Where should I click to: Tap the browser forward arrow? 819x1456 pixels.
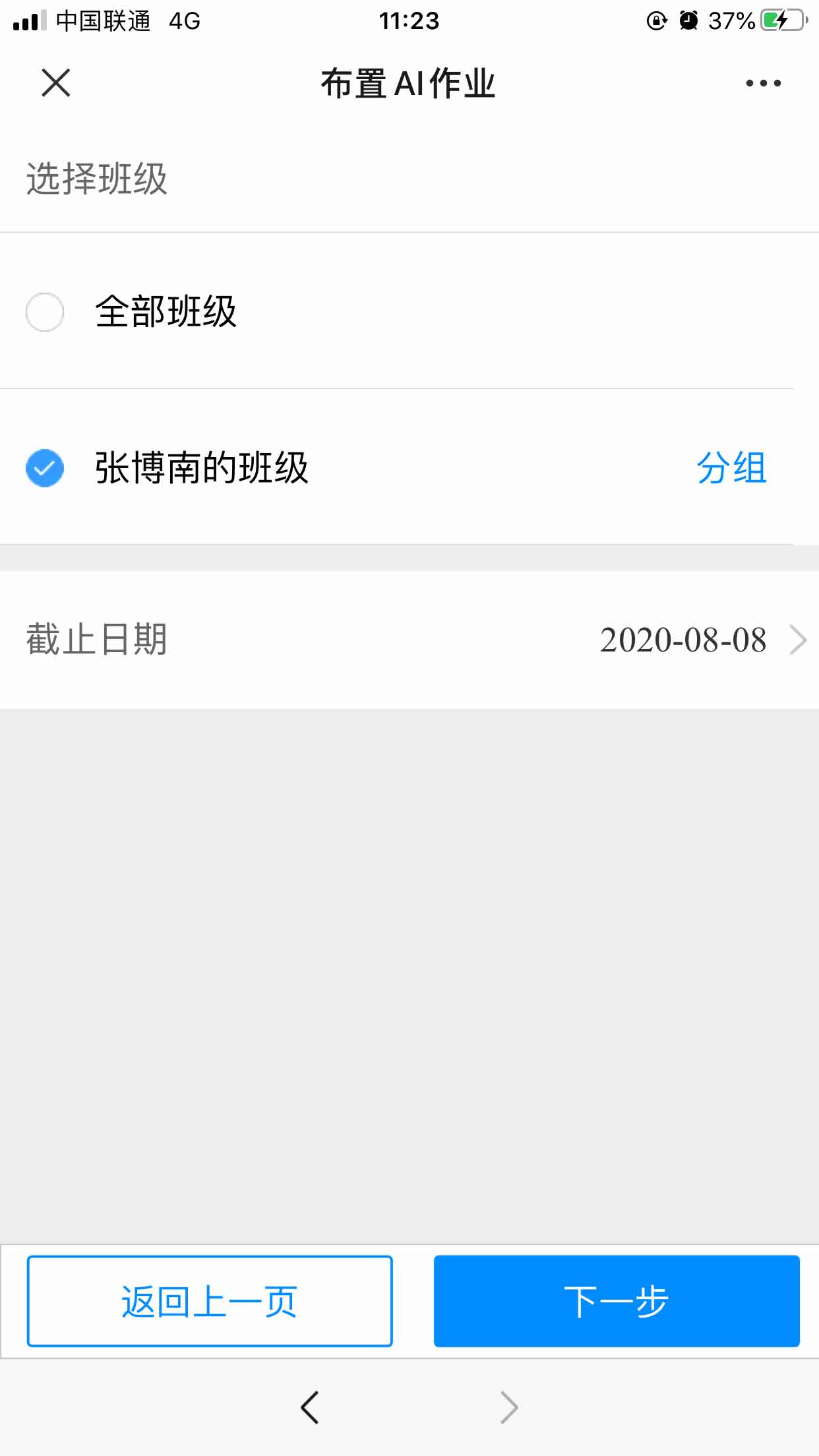point(508,1408)
